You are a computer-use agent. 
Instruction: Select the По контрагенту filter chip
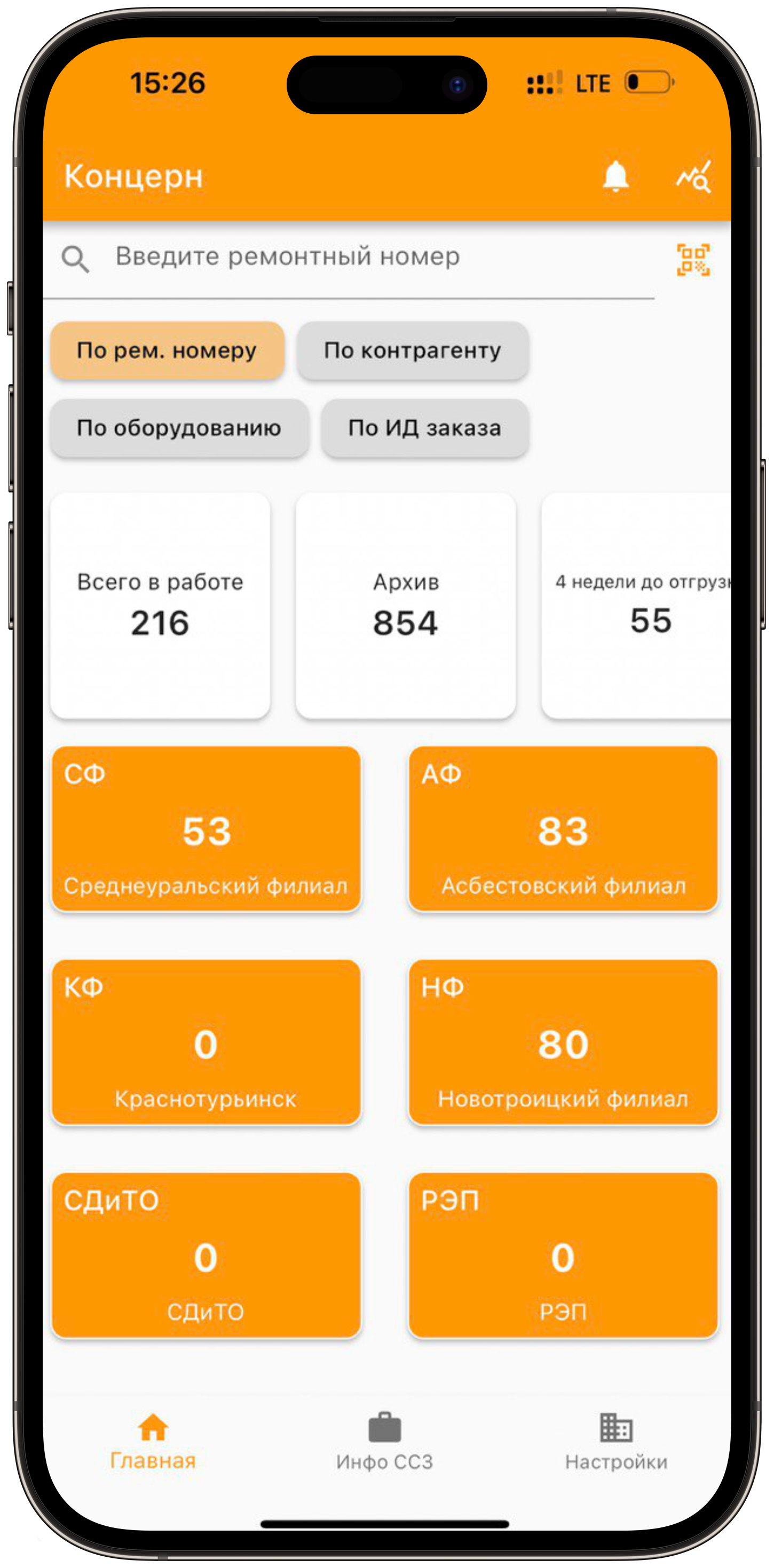tap(413, 350)
